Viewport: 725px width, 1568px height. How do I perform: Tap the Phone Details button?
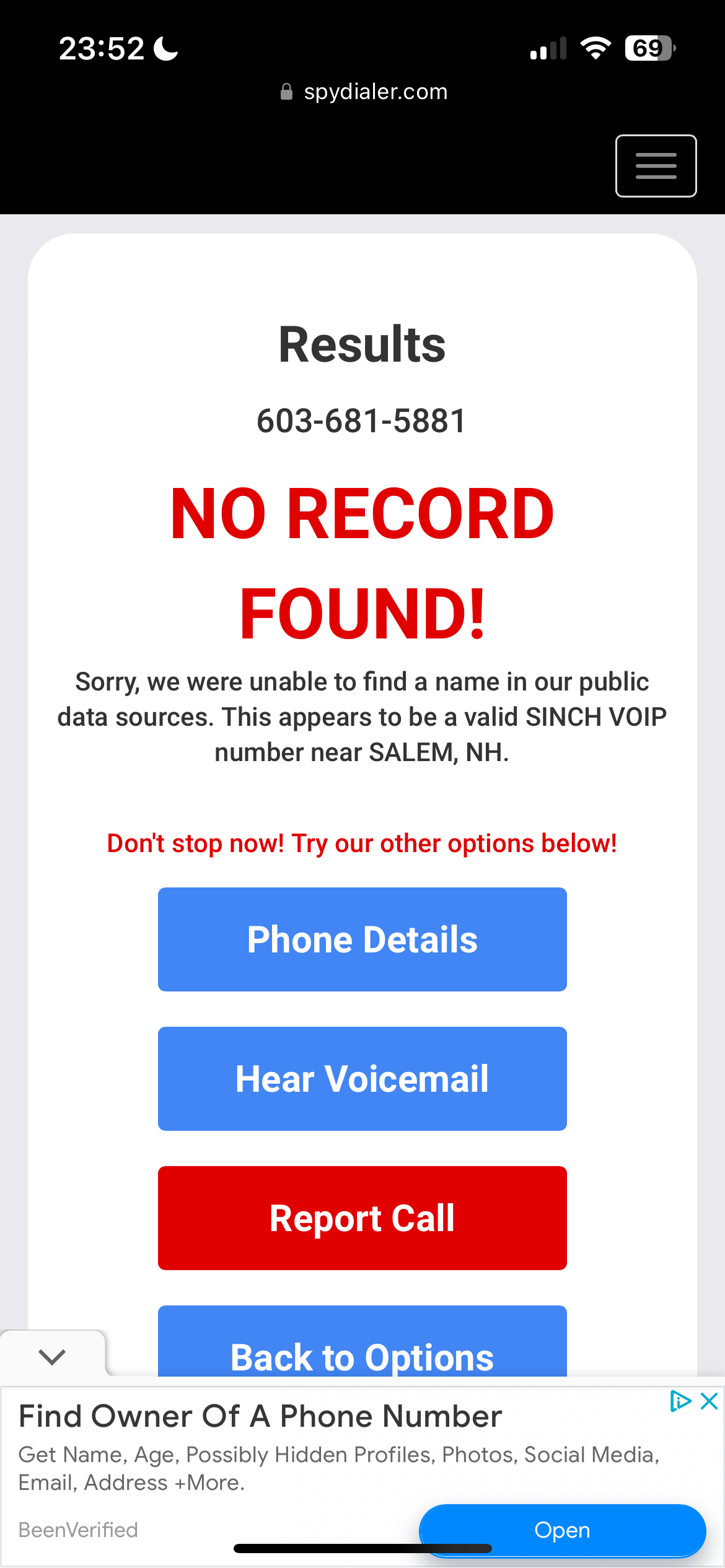click(362, 939)
